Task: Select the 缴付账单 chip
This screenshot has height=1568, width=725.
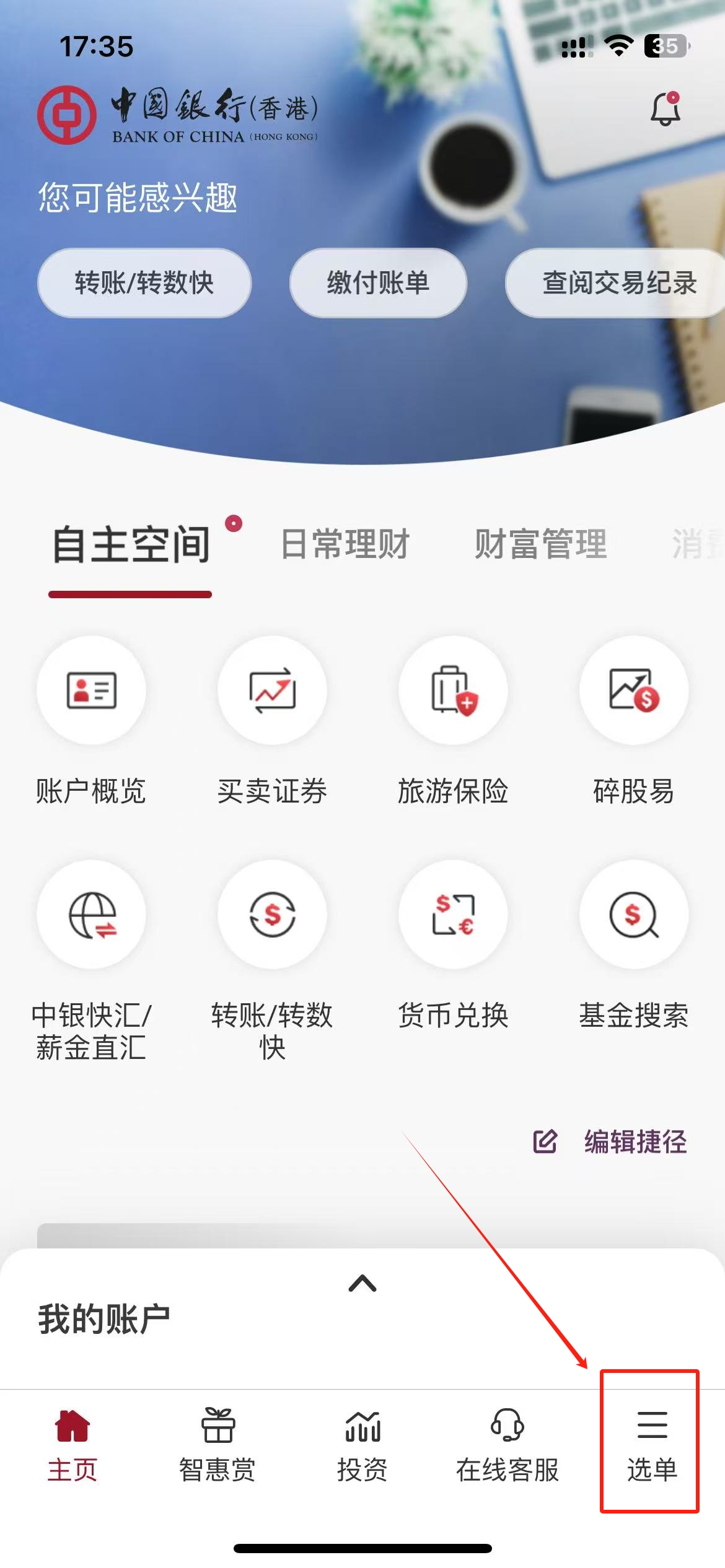Action: tap(378, 283)
